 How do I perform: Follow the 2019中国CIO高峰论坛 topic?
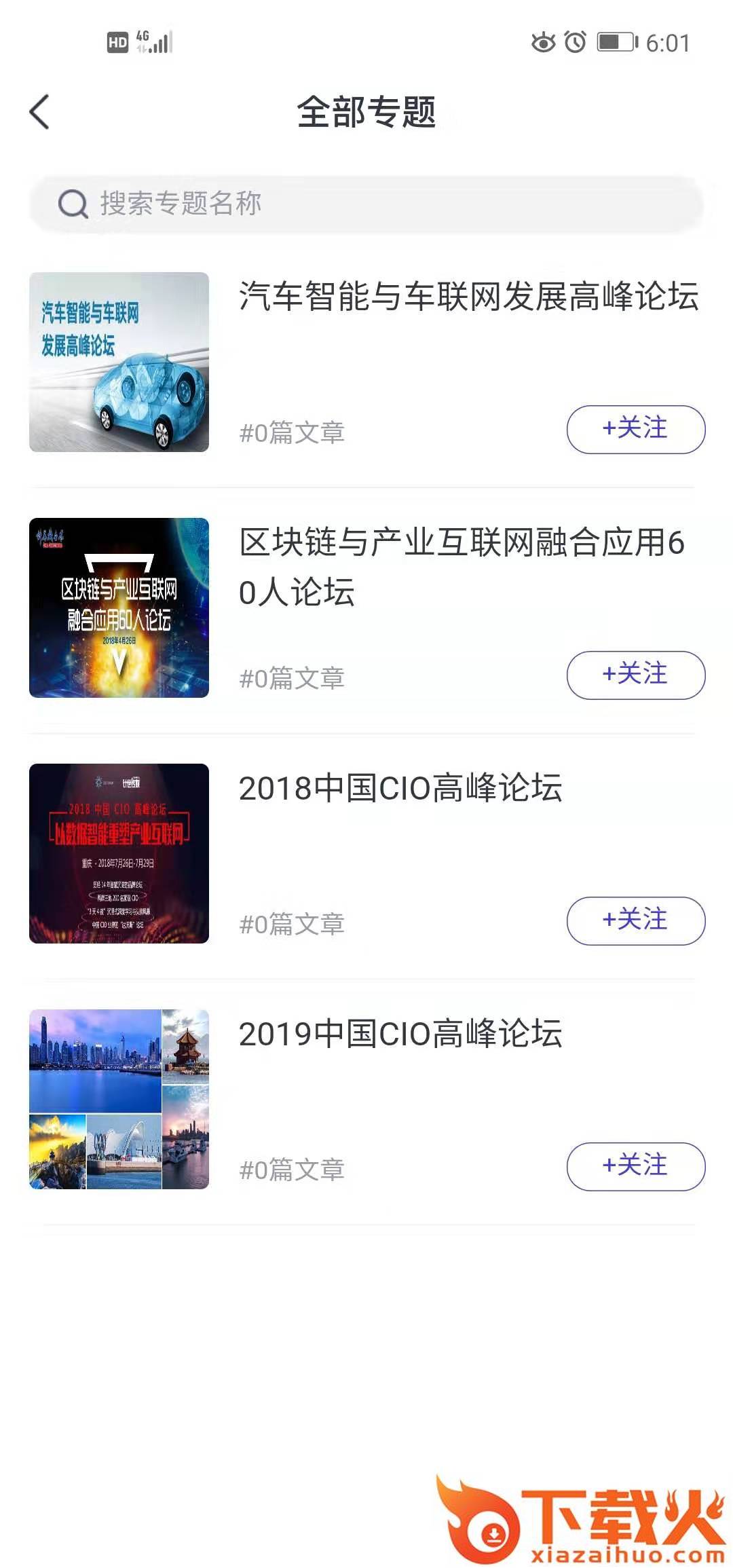635,1167
